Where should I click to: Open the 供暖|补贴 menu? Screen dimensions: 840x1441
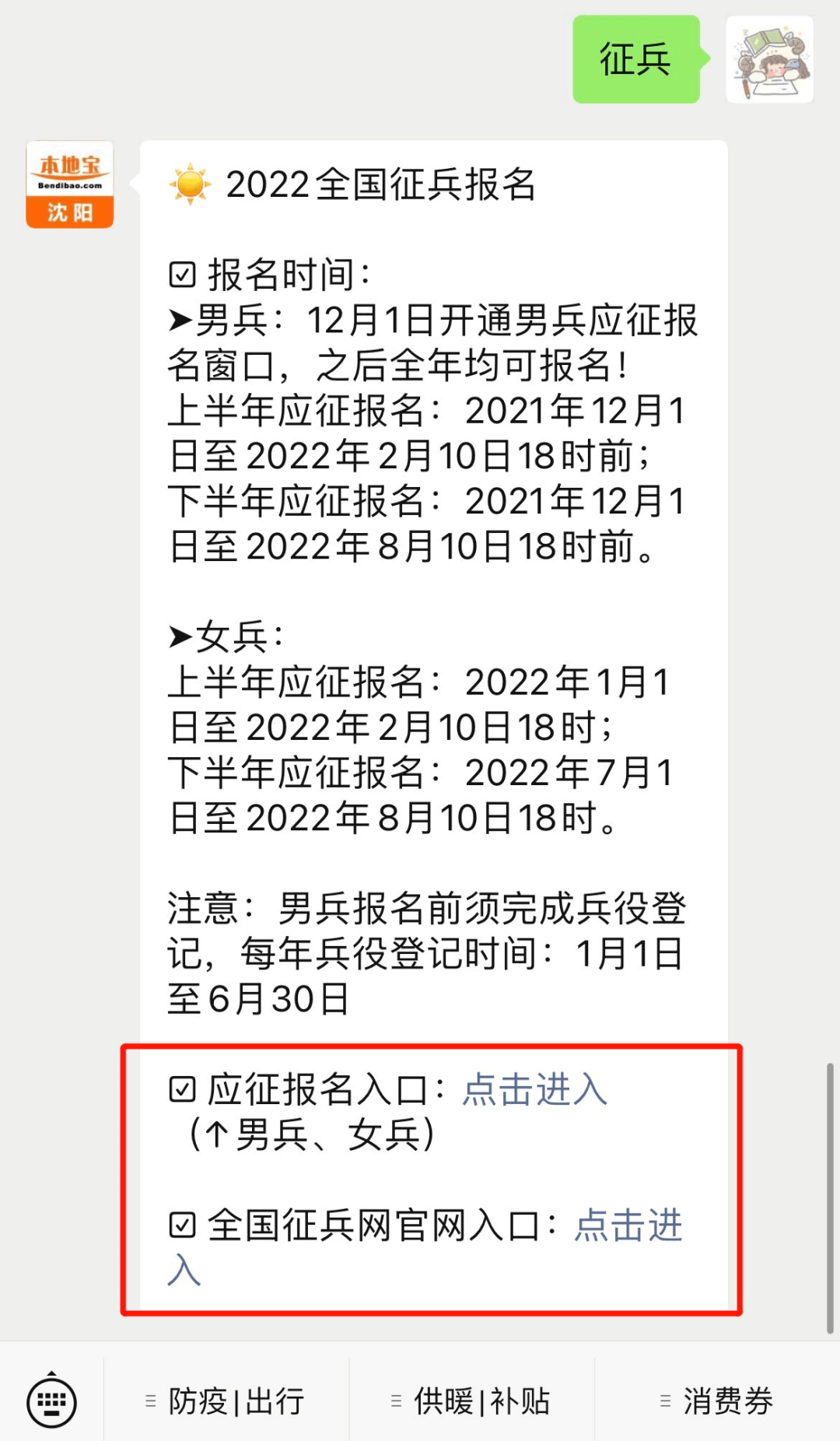pos(471,1401)
